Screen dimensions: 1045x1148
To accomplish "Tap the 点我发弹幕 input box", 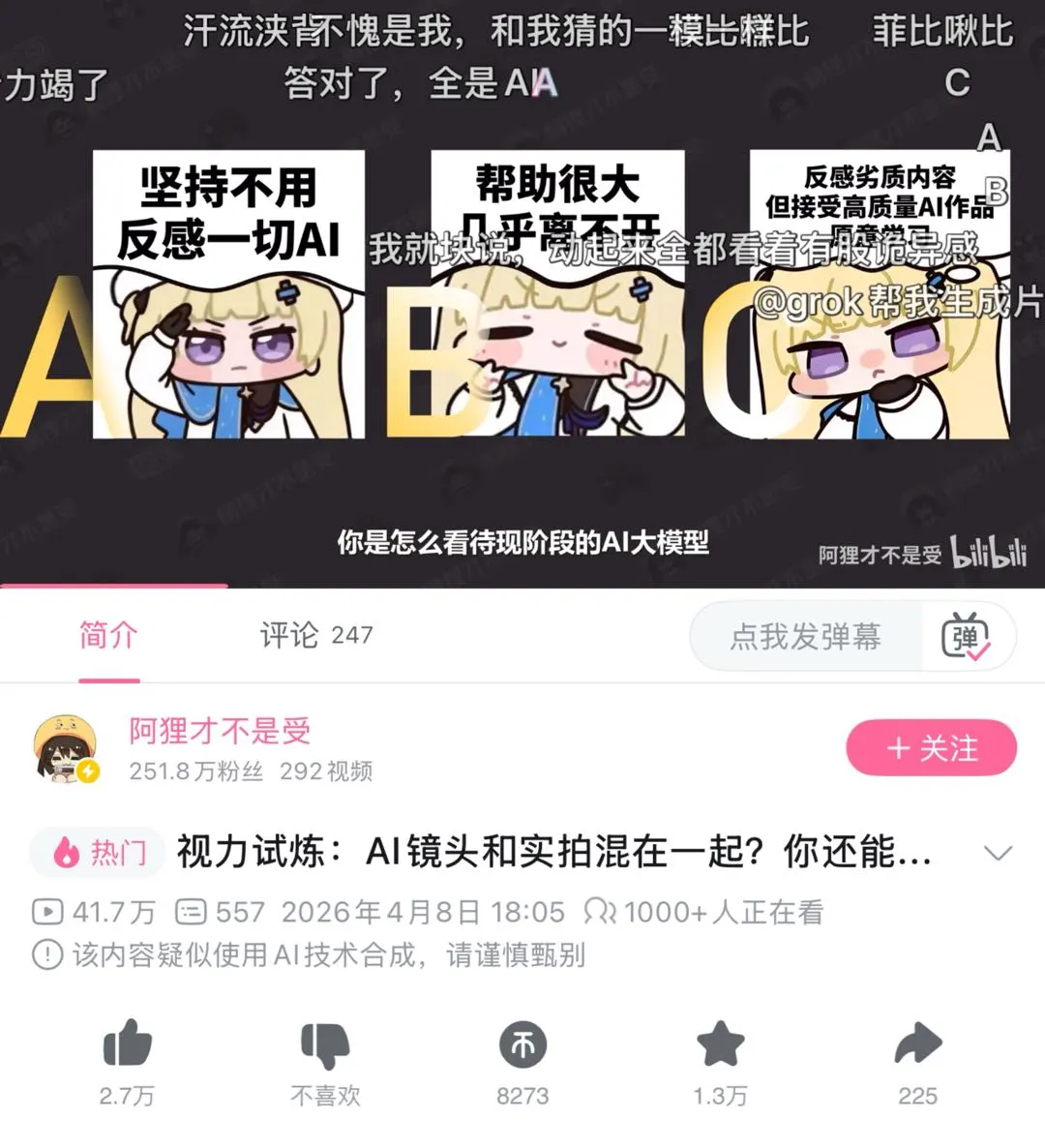I will pos(805,637).
